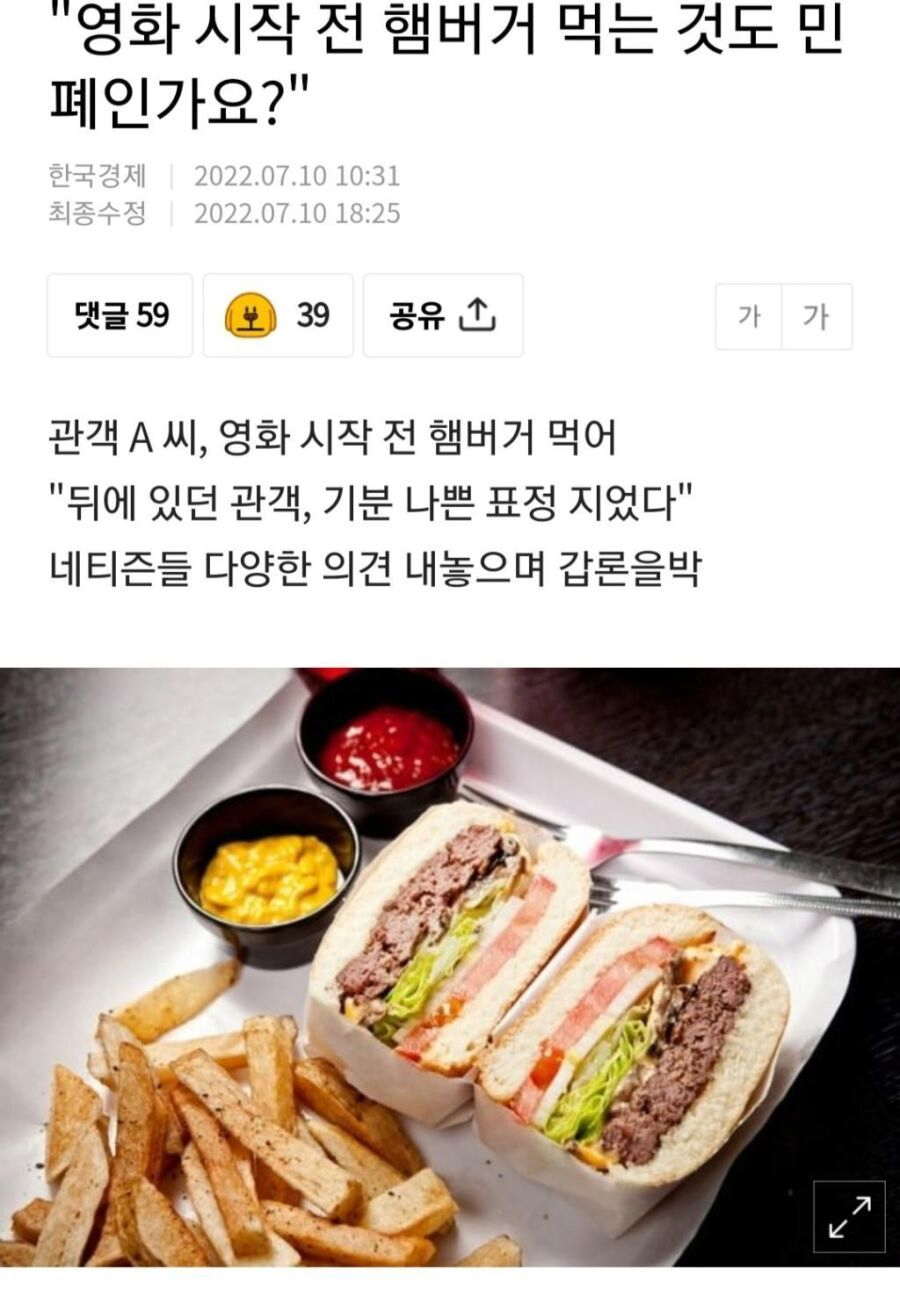Image resolution: width=900 pixels, height=1304 pixels.
Task: Expand the burger photo to fullscreen
Action: pos(849,1217)
